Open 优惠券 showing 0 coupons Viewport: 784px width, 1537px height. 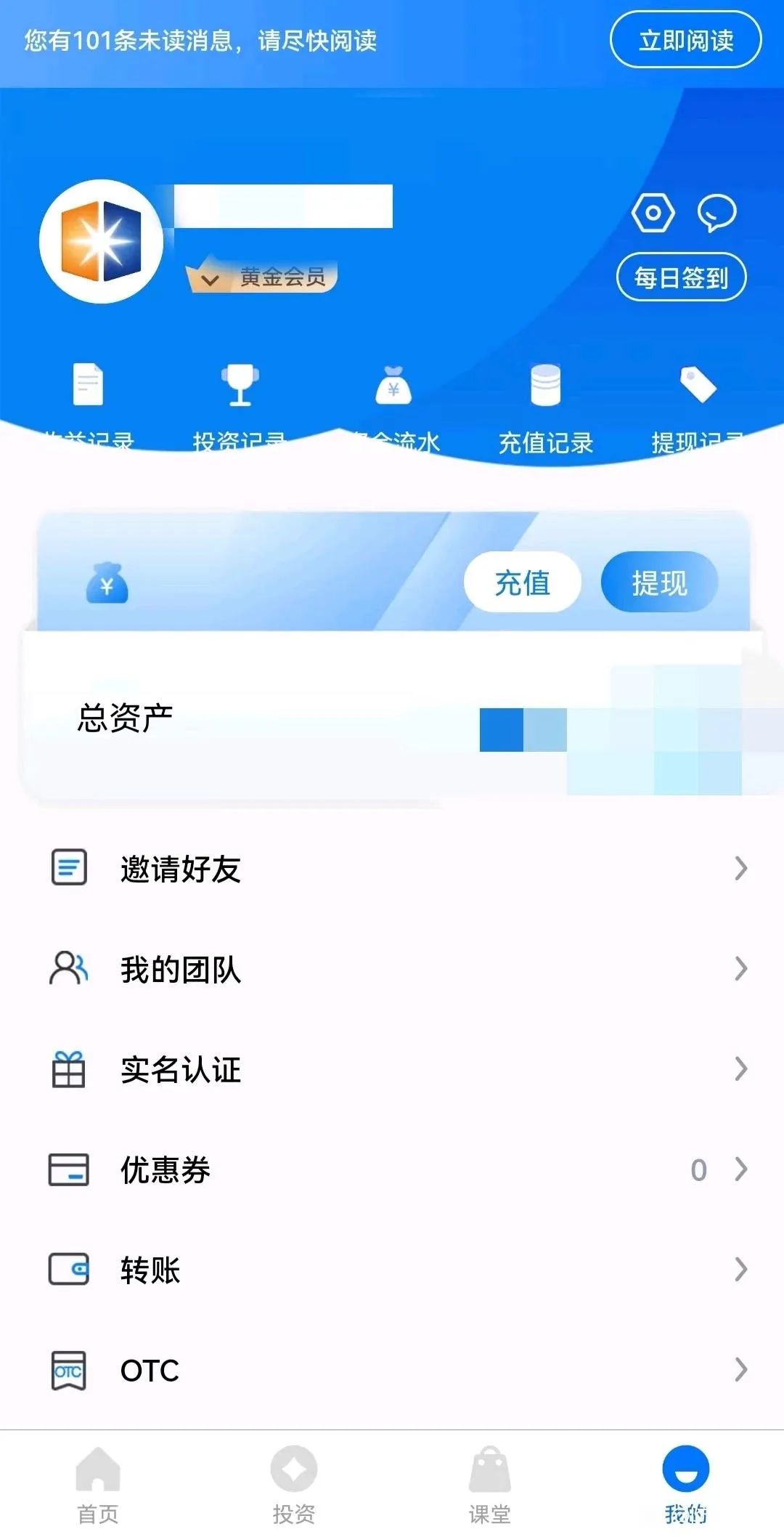pyautogui.click(x=164, y=1169)
